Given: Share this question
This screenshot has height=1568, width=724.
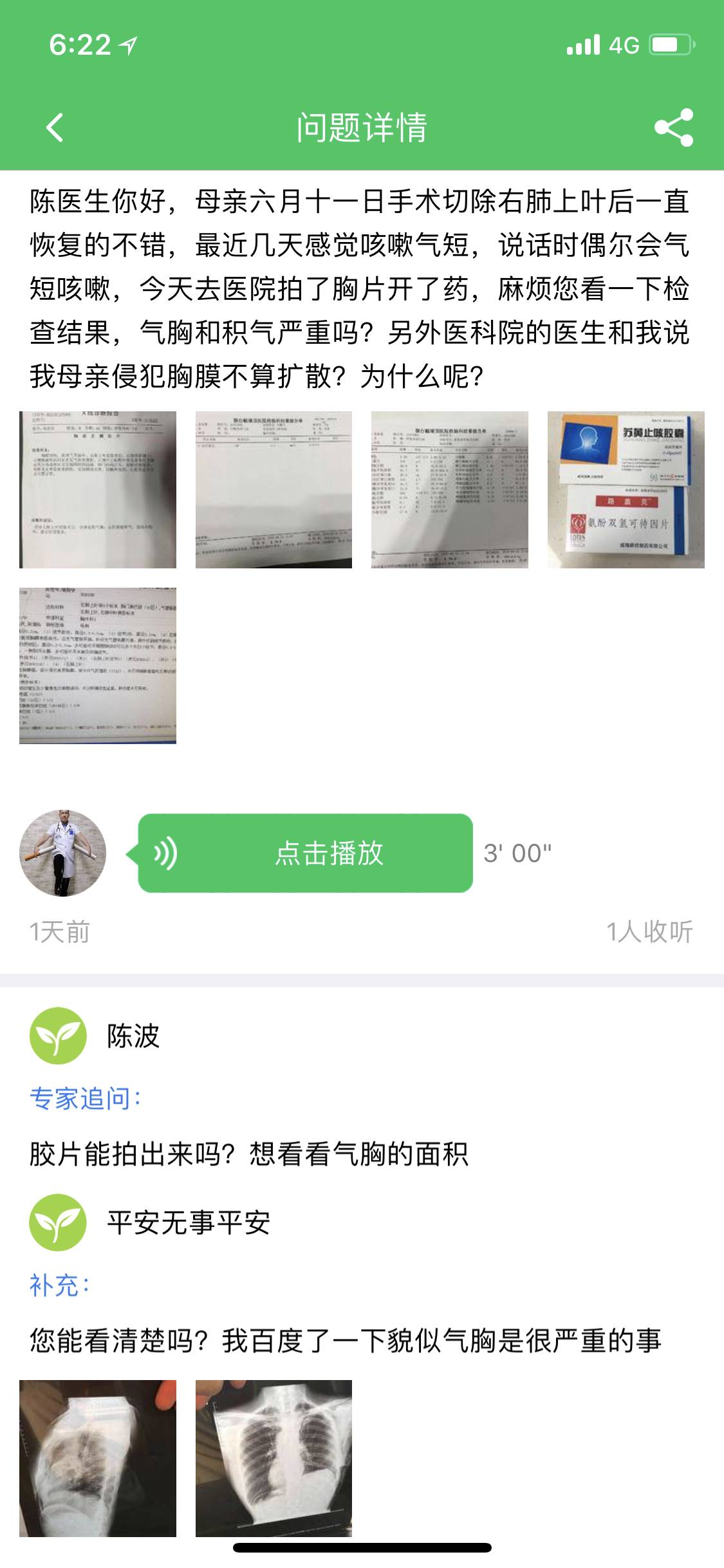Looking at the screenshot, I should tap(673, 127).
